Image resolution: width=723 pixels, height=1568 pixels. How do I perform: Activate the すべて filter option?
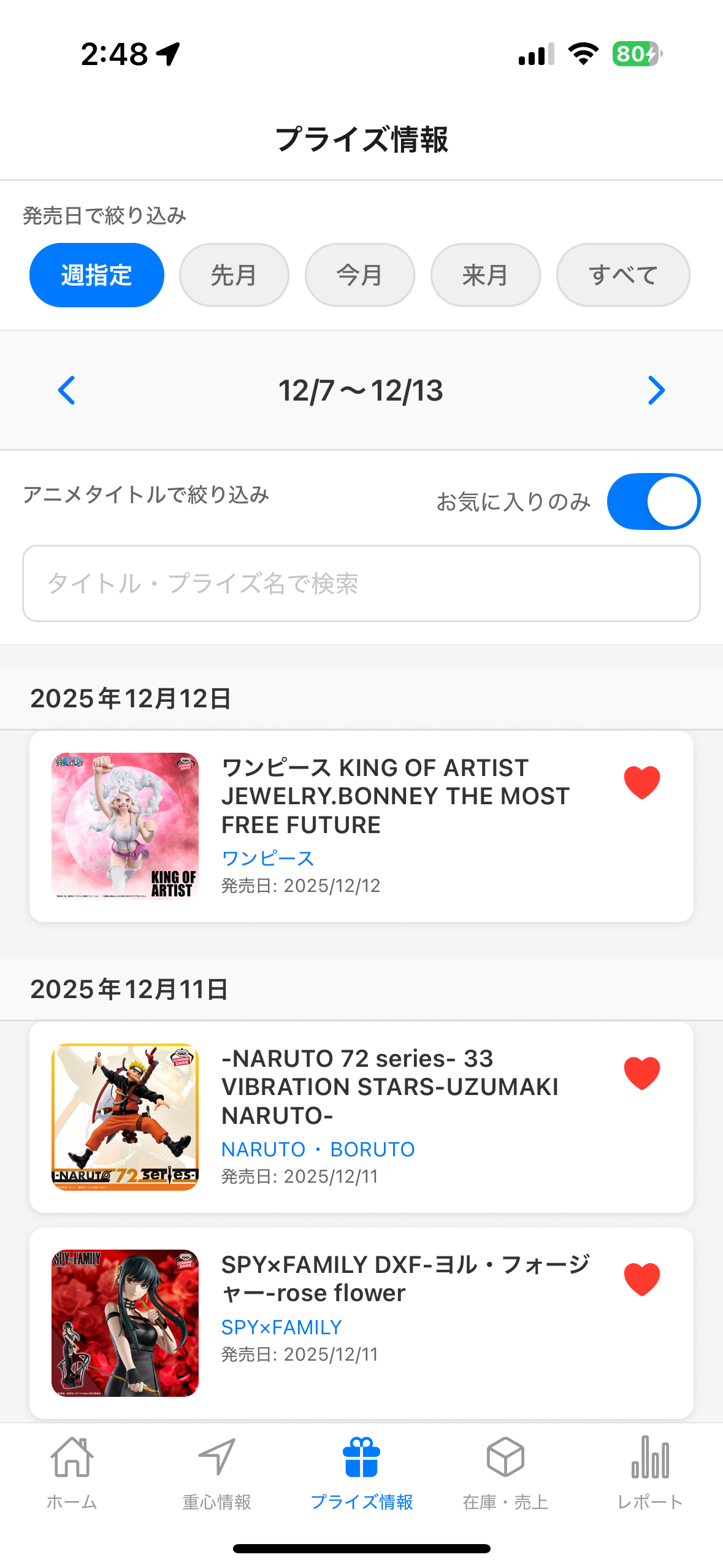click(623, 274)
